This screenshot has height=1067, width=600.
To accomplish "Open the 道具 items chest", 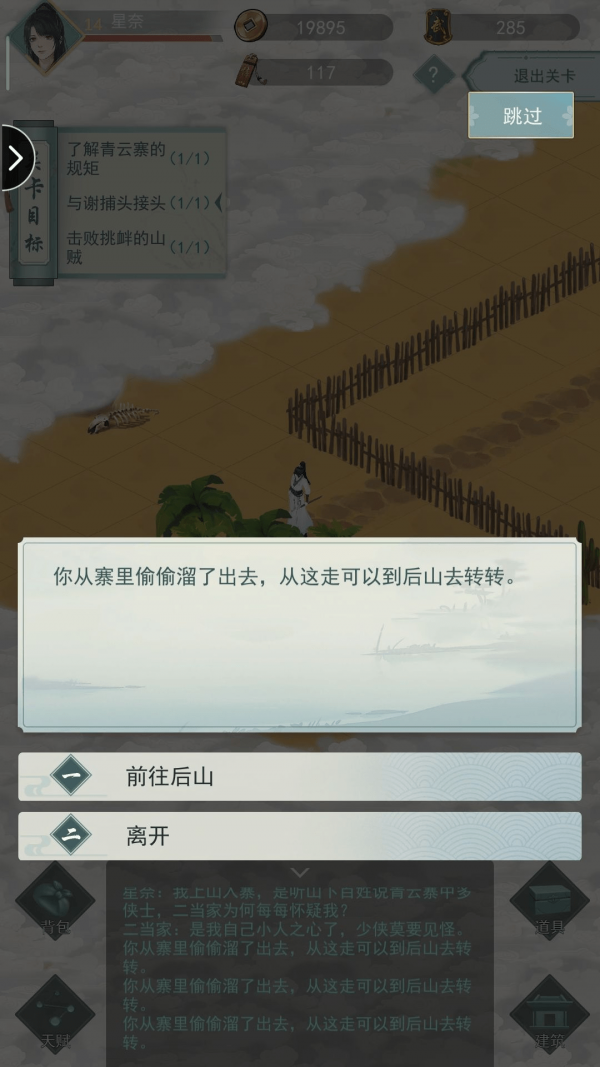I will (549, 903).
